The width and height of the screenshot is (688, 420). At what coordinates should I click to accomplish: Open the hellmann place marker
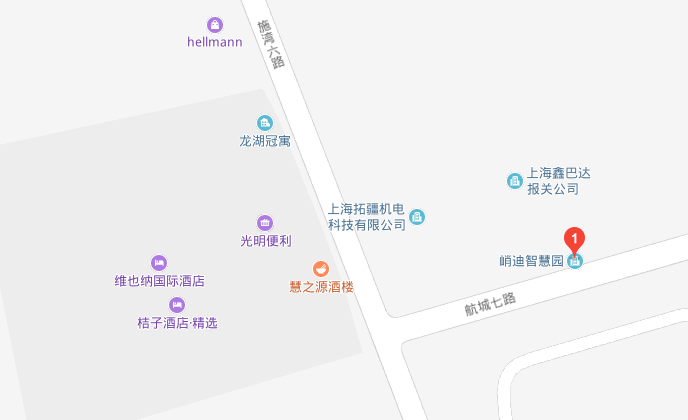(x=215, y=24)
